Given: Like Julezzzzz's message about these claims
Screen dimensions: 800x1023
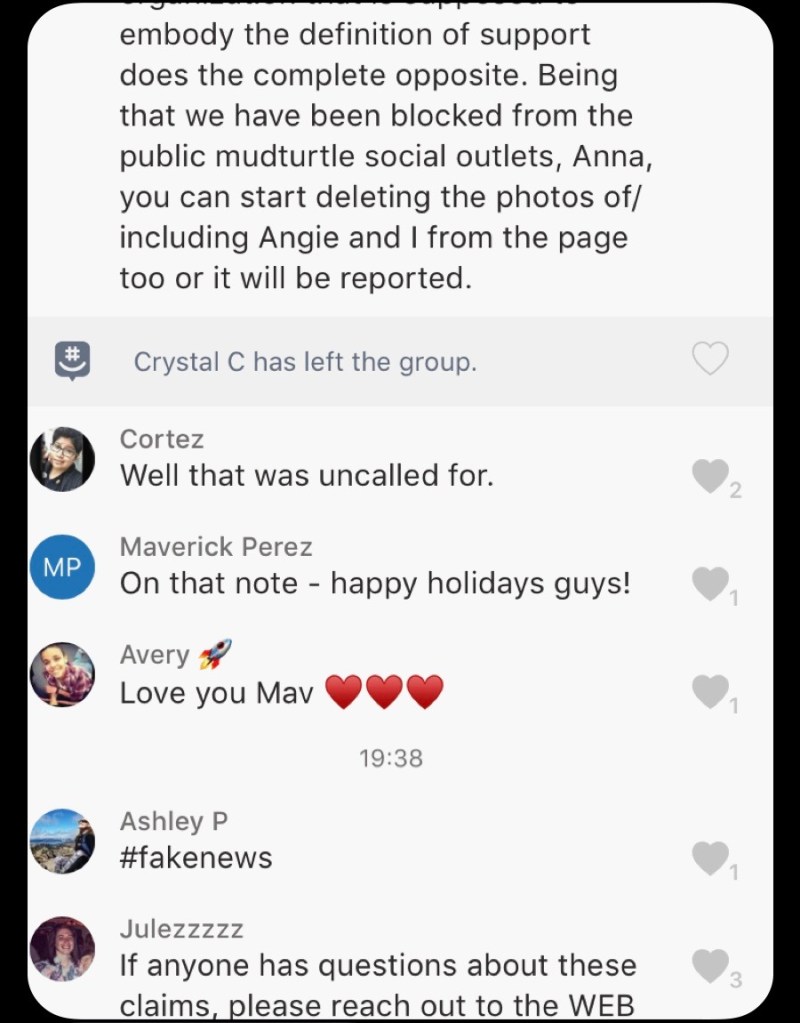Looking at the screenshot, I should pos(709,965).
